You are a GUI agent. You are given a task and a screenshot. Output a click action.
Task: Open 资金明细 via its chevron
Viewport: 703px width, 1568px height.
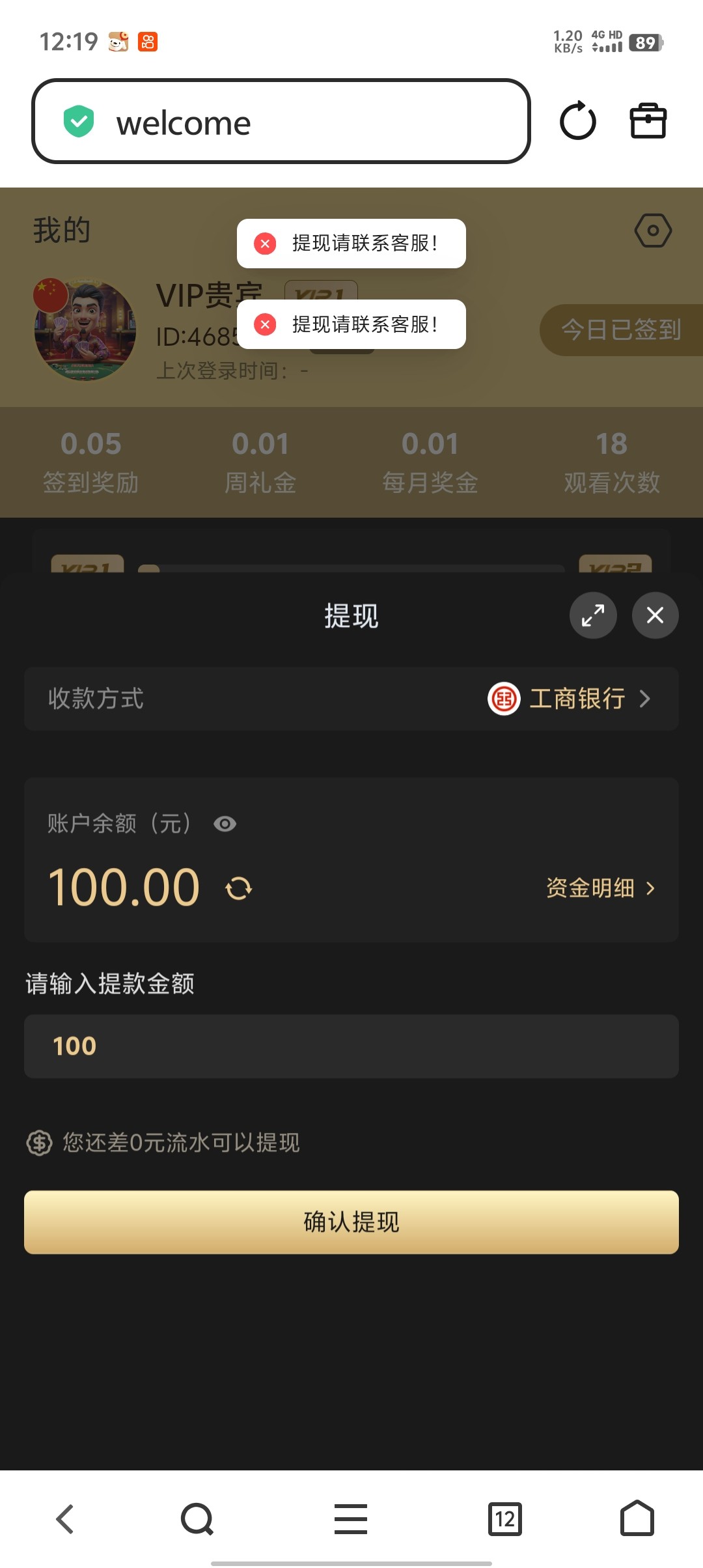(x=651, y=888)
